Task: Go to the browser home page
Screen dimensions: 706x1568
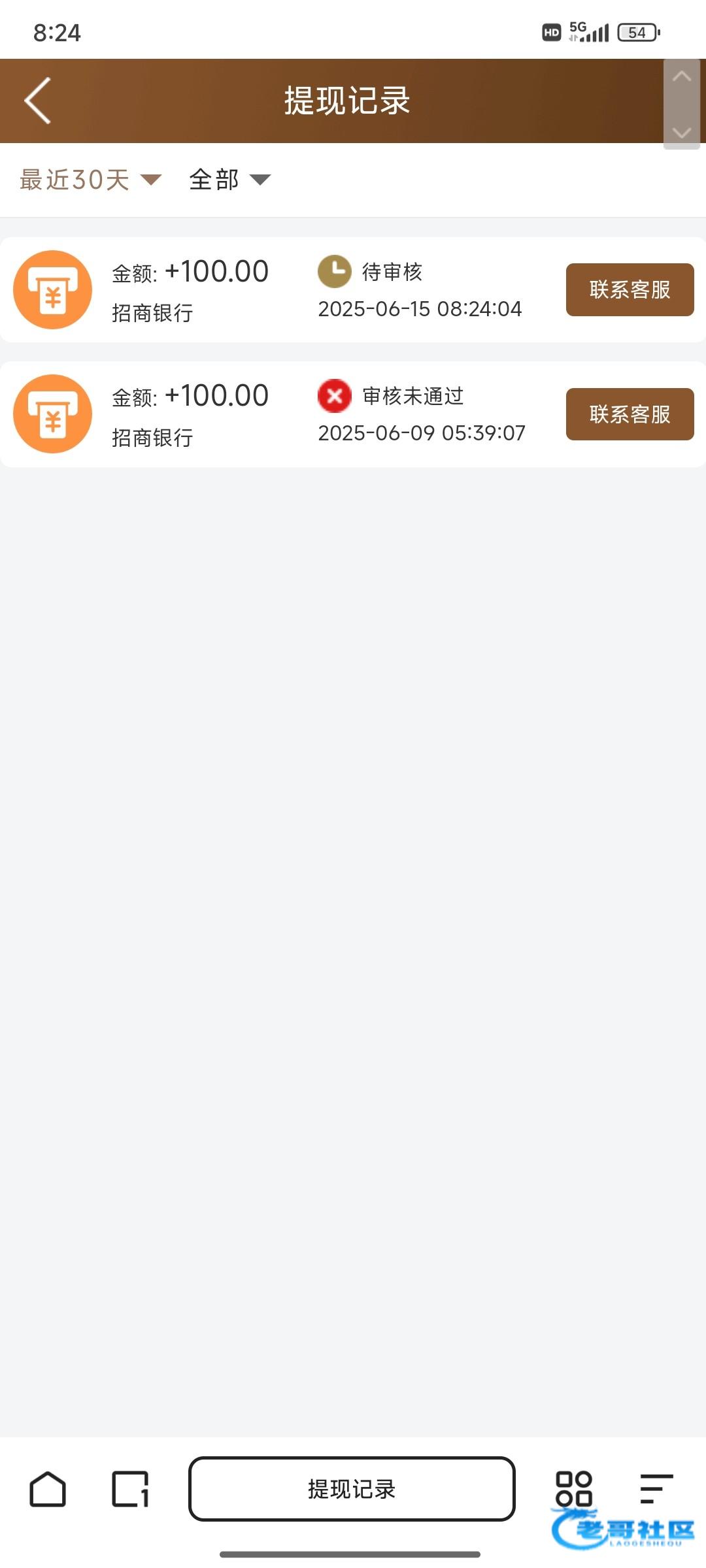Action: 48,1489
